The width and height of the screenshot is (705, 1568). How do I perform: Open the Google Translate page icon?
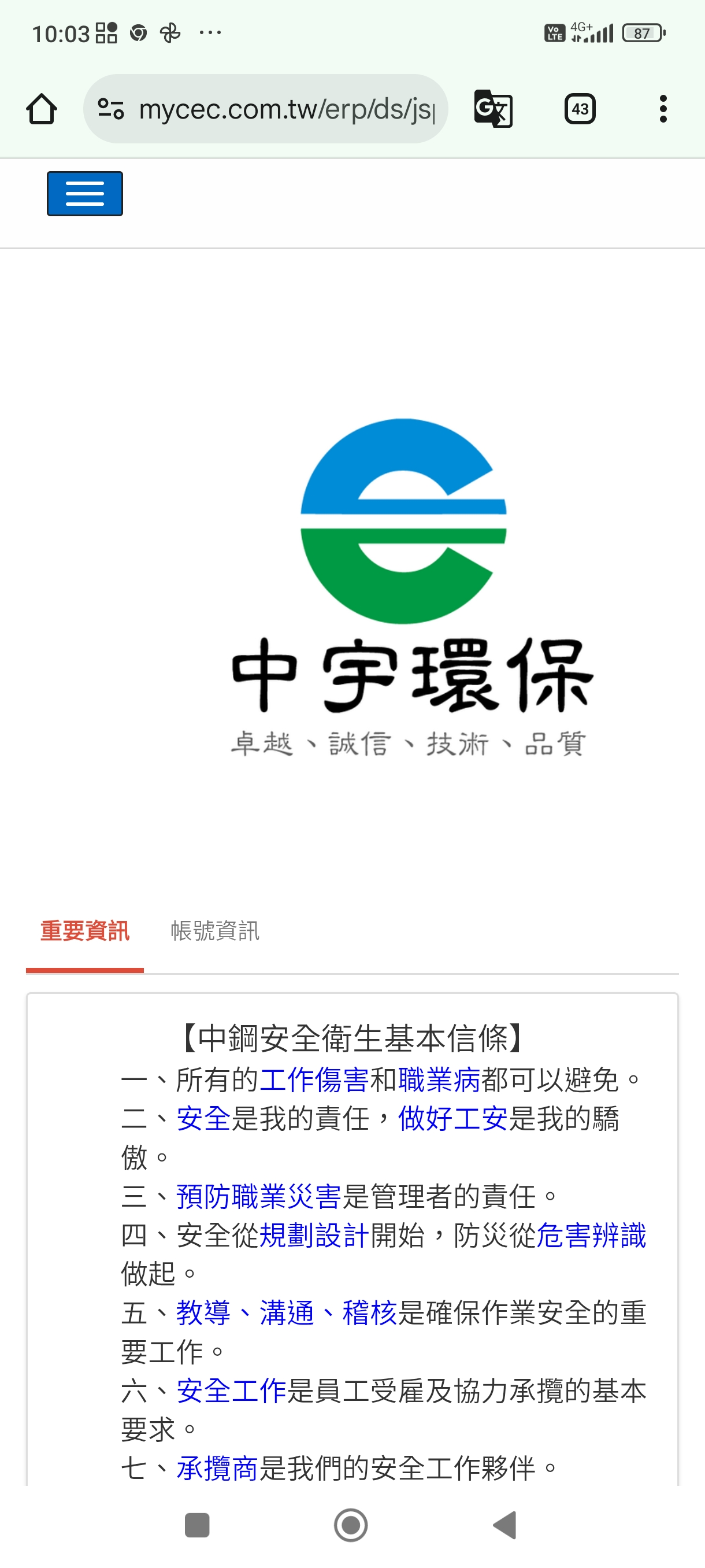pos(493,110)
